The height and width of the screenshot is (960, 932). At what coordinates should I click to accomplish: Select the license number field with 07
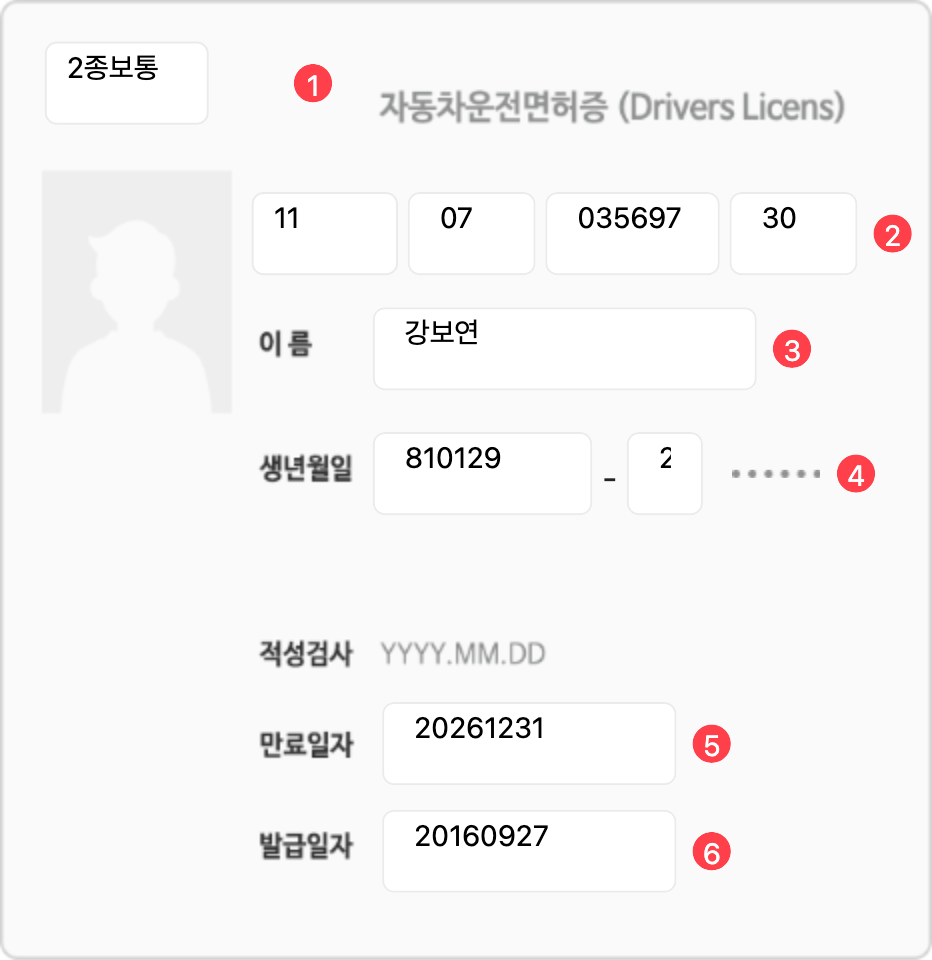[x=471, y=233]
